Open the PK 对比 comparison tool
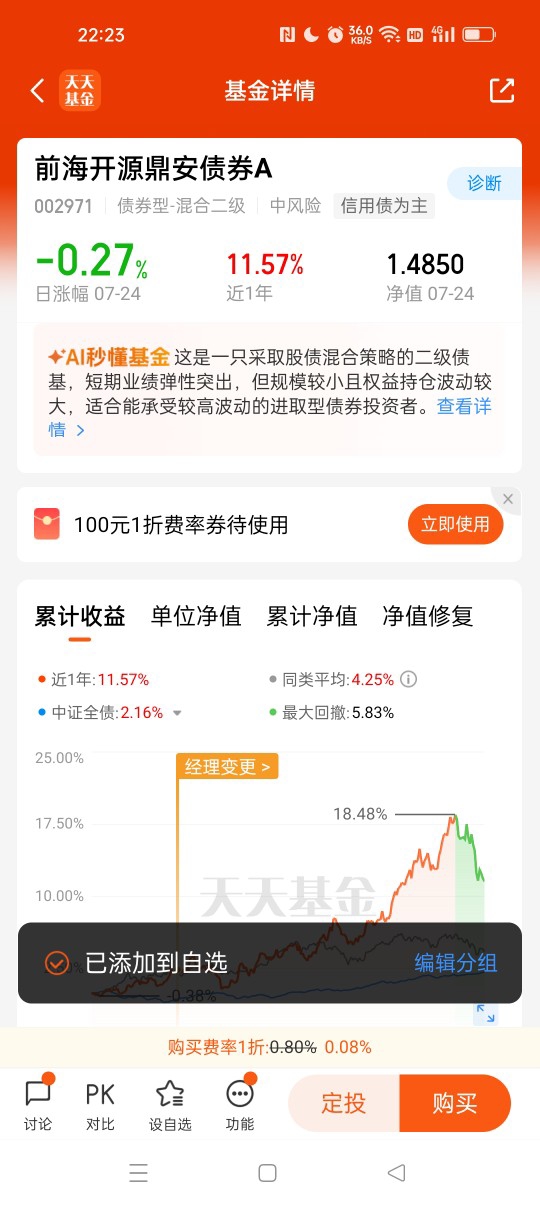Image resolution: width=540 pixels, height=1206 pixels. (x=100, y=1104)
